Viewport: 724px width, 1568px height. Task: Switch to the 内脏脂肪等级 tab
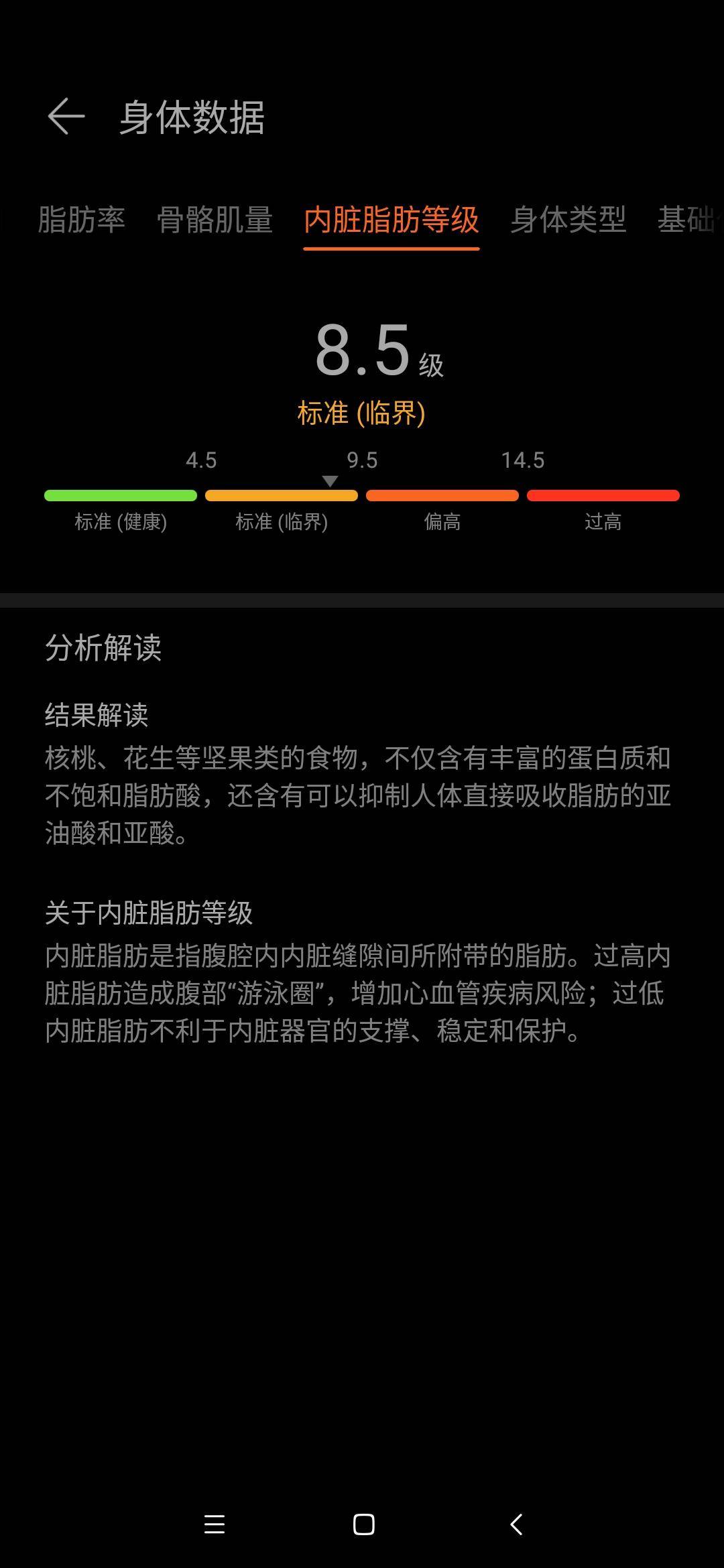click(391, 221)
